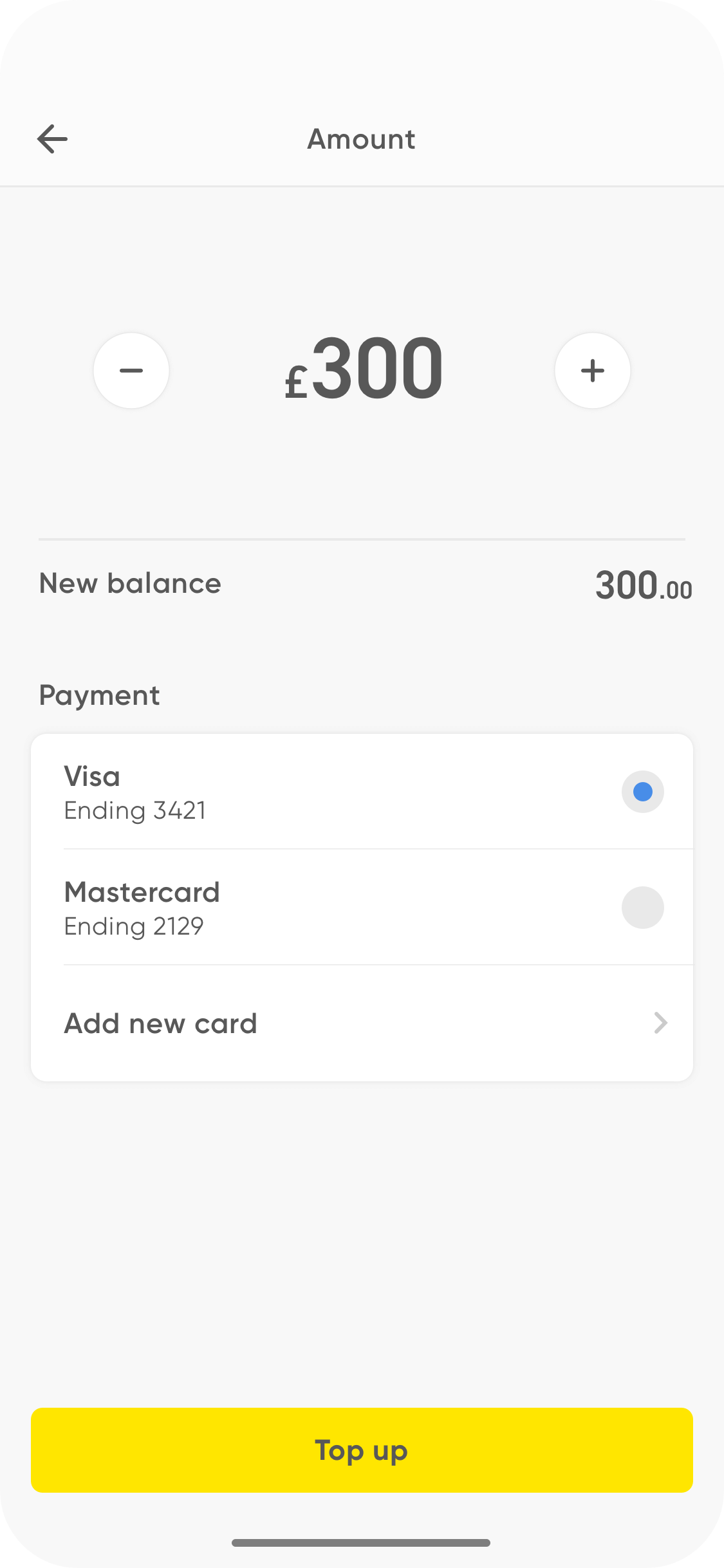724x1568 pixels.
Task: Go back using the arrow icon
Action: click(52, 139)
